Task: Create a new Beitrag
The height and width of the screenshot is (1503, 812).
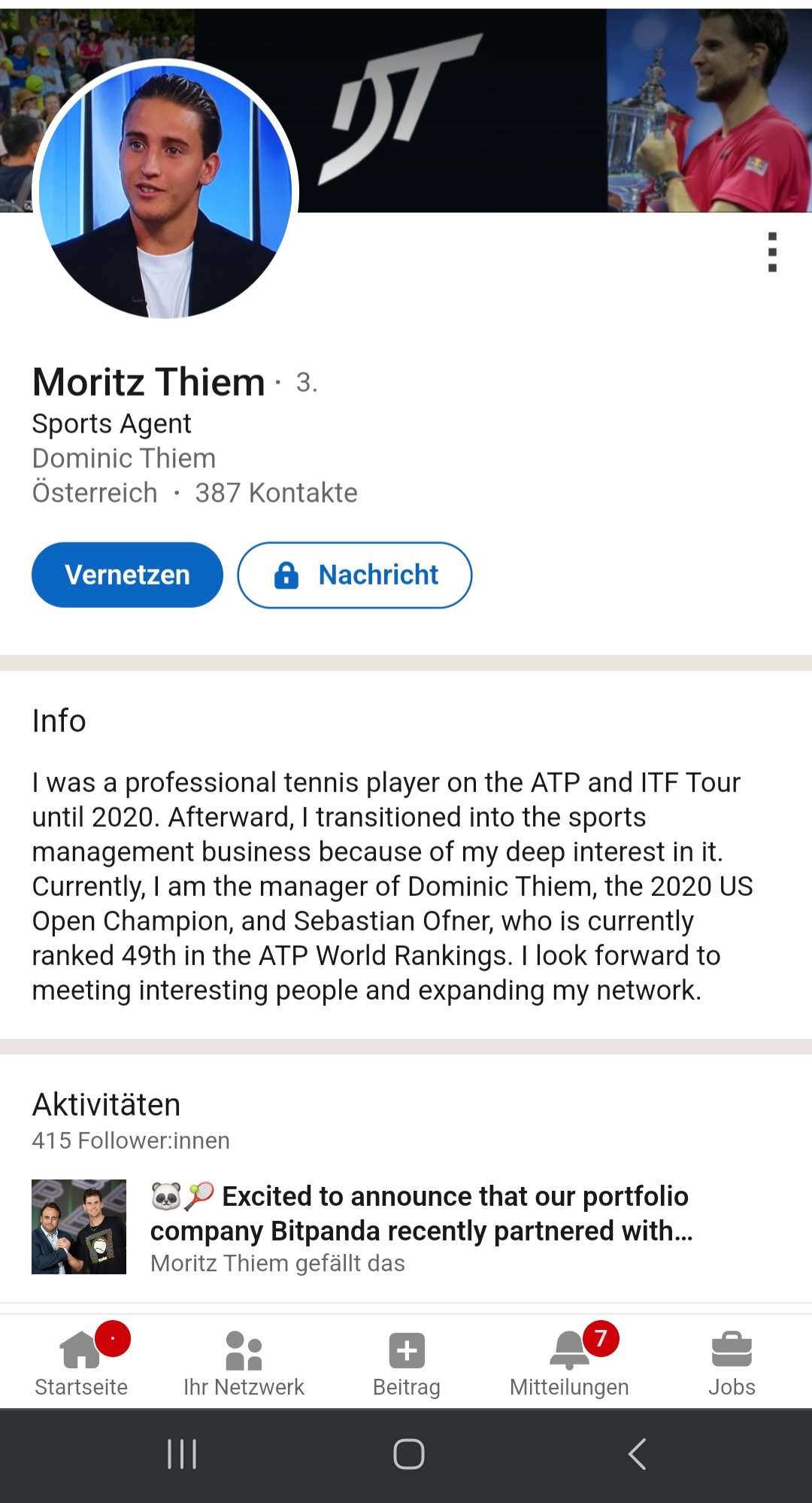Action: (407, 1363)
